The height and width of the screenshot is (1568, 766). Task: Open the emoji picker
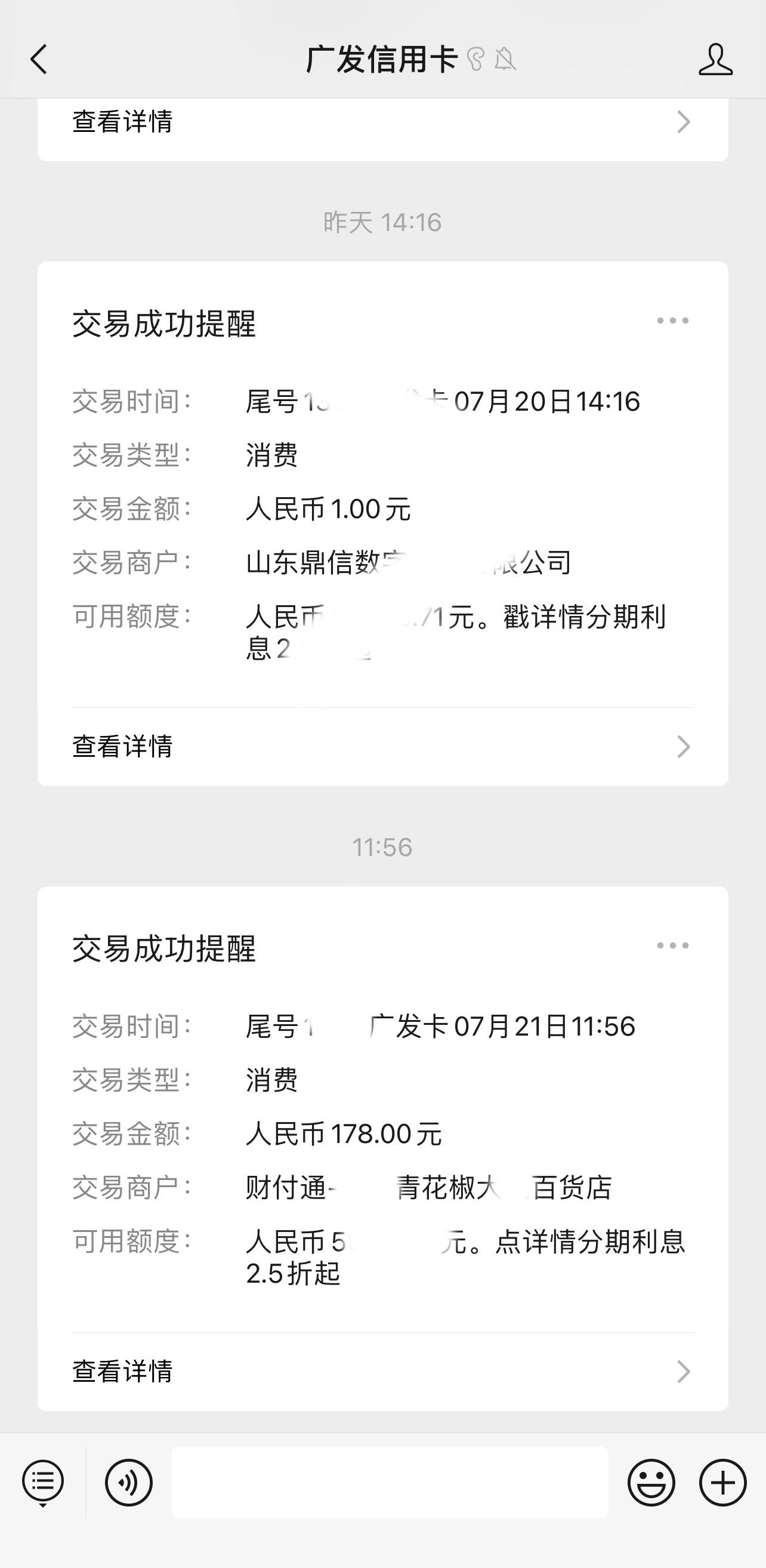(x=651, y=1482)
